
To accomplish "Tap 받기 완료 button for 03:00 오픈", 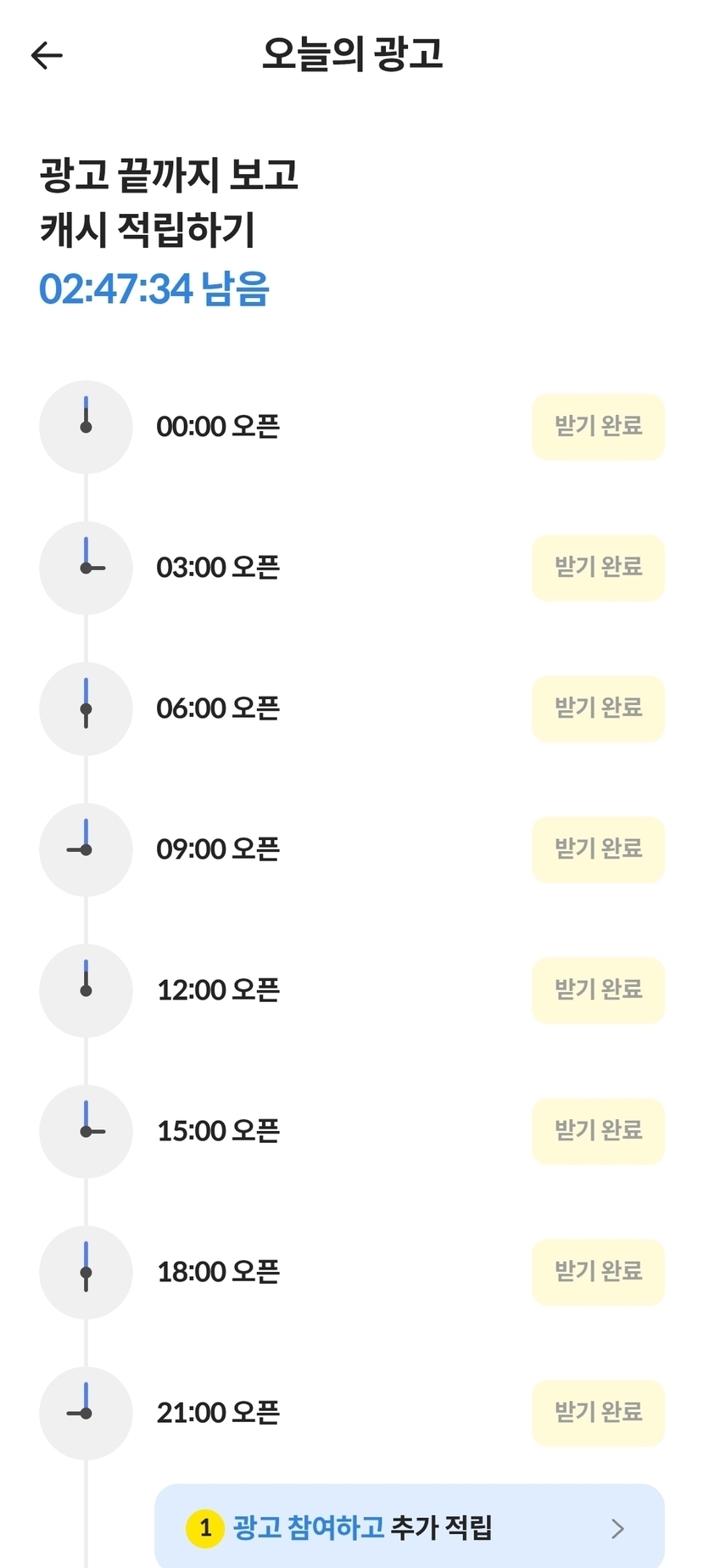I will (x=598, y=568).
